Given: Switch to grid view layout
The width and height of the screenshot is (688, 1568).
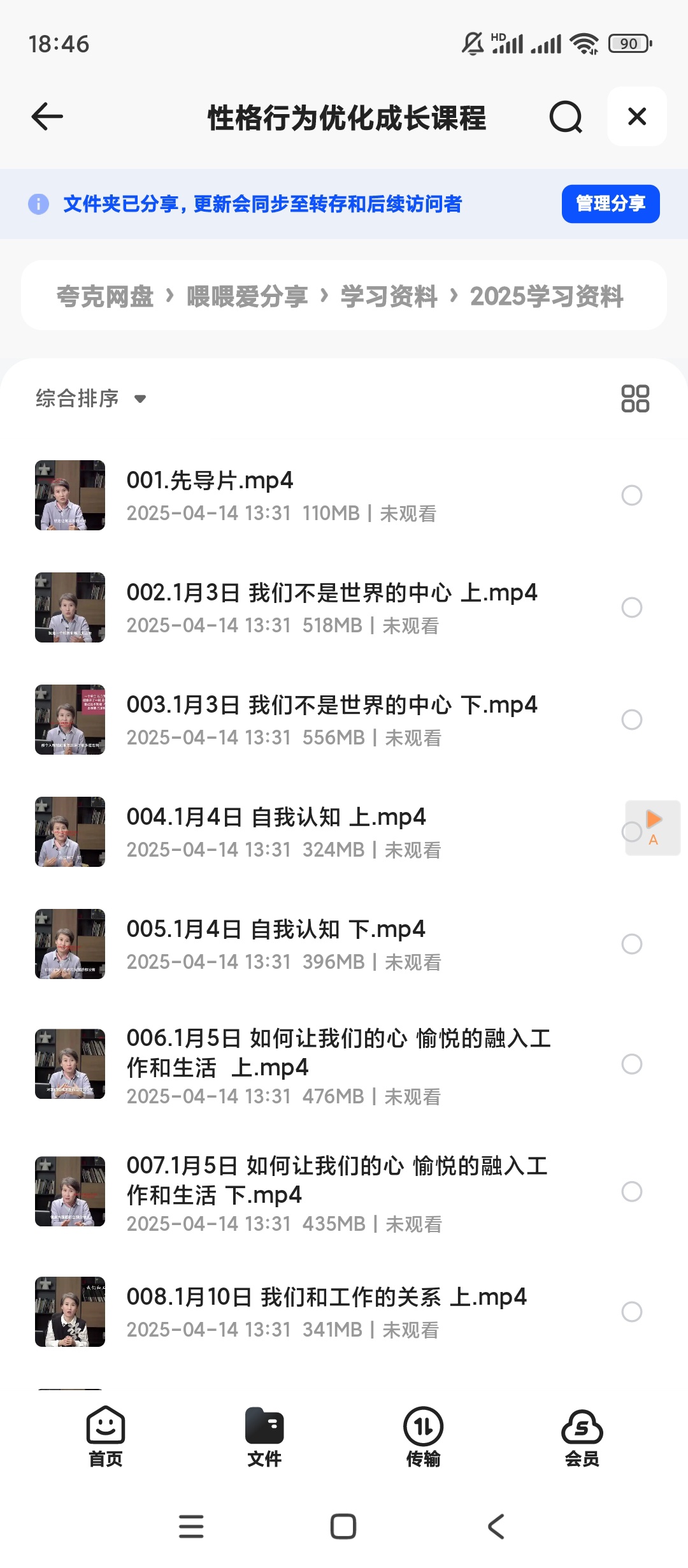Looking at the screenshot, I should pos(635,398).
